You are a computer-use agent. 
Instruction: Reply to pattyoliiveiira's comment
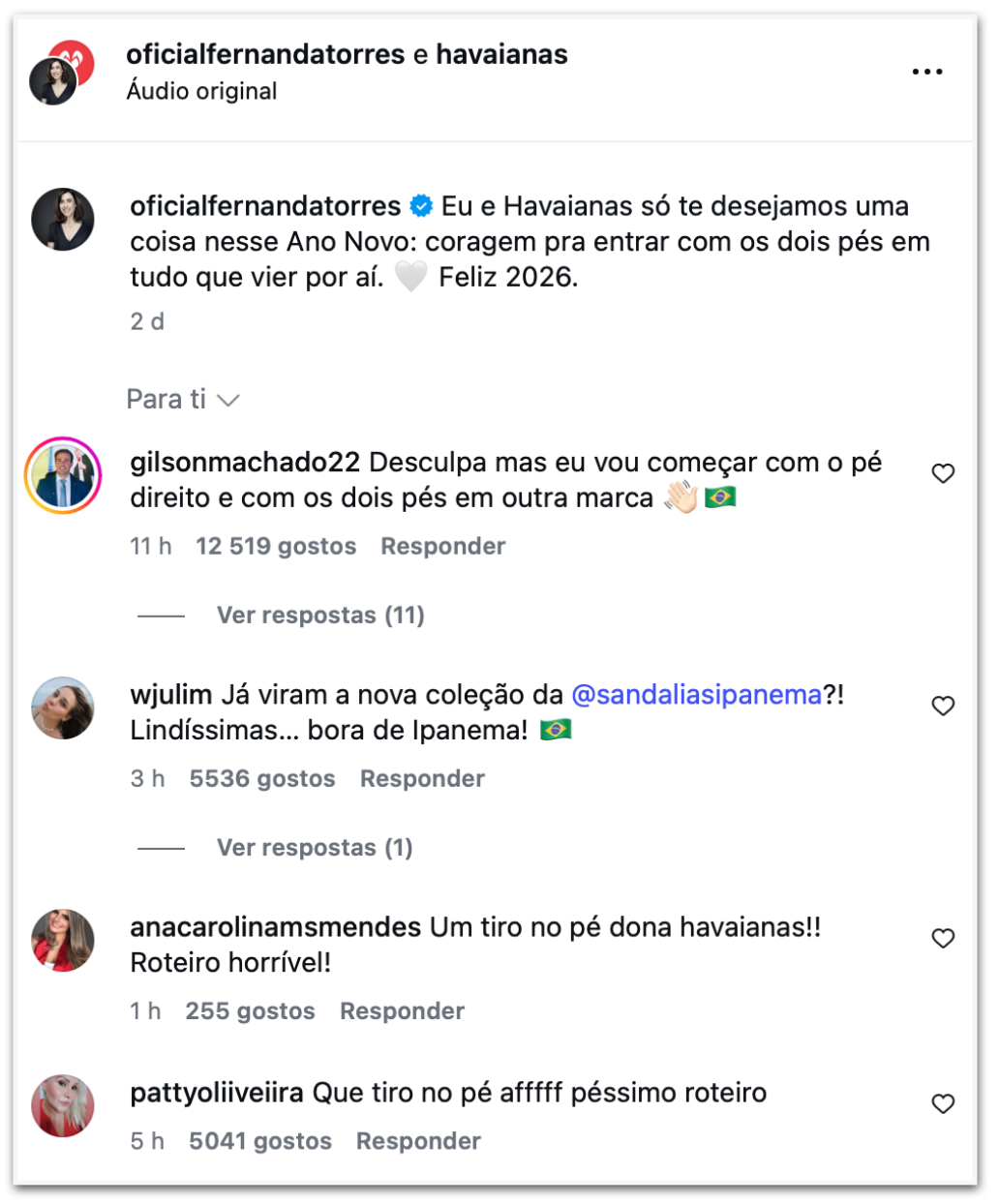(418, 1142)
